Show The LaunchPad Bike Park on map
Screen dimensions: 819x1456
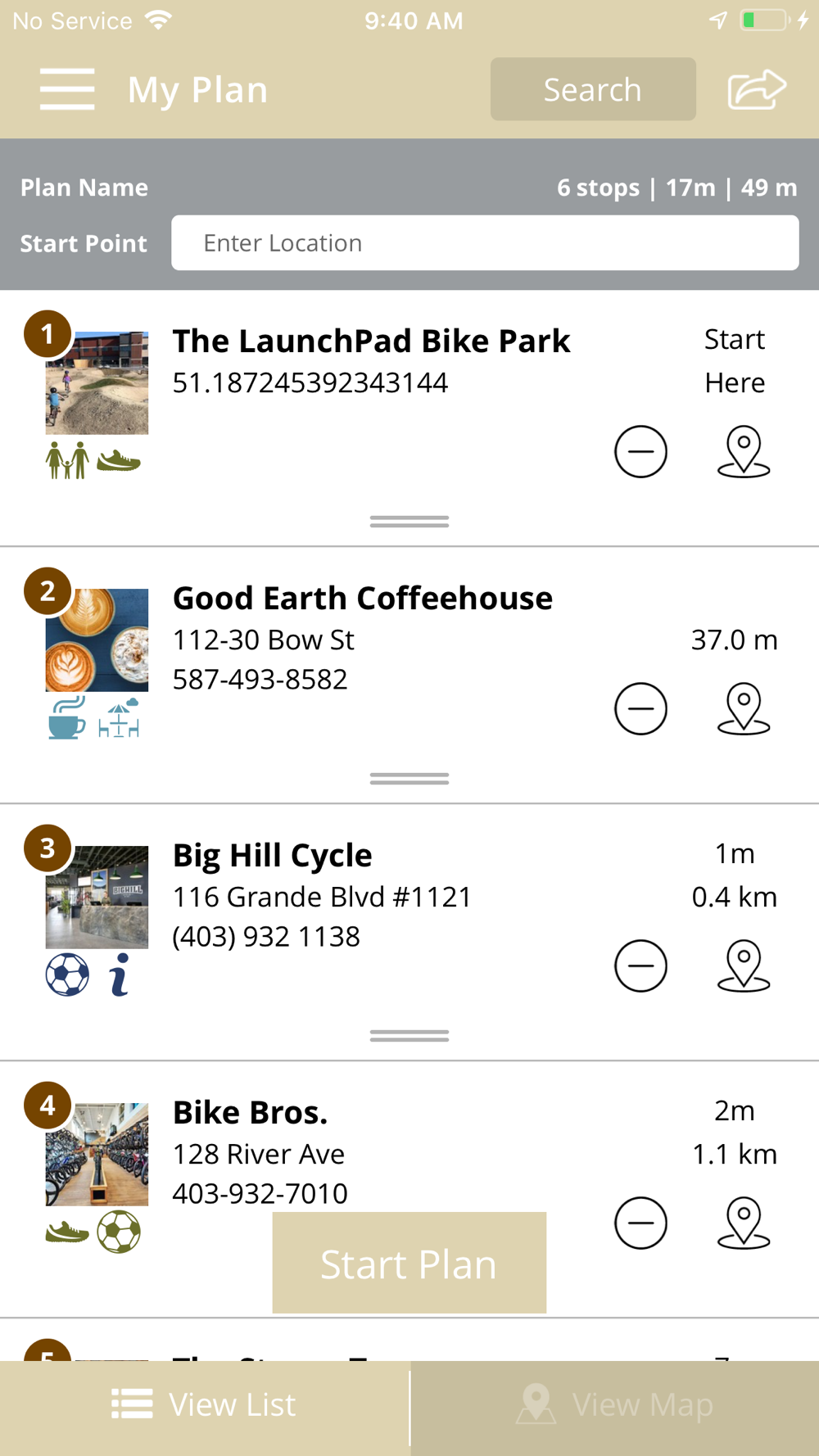point(743,451)
